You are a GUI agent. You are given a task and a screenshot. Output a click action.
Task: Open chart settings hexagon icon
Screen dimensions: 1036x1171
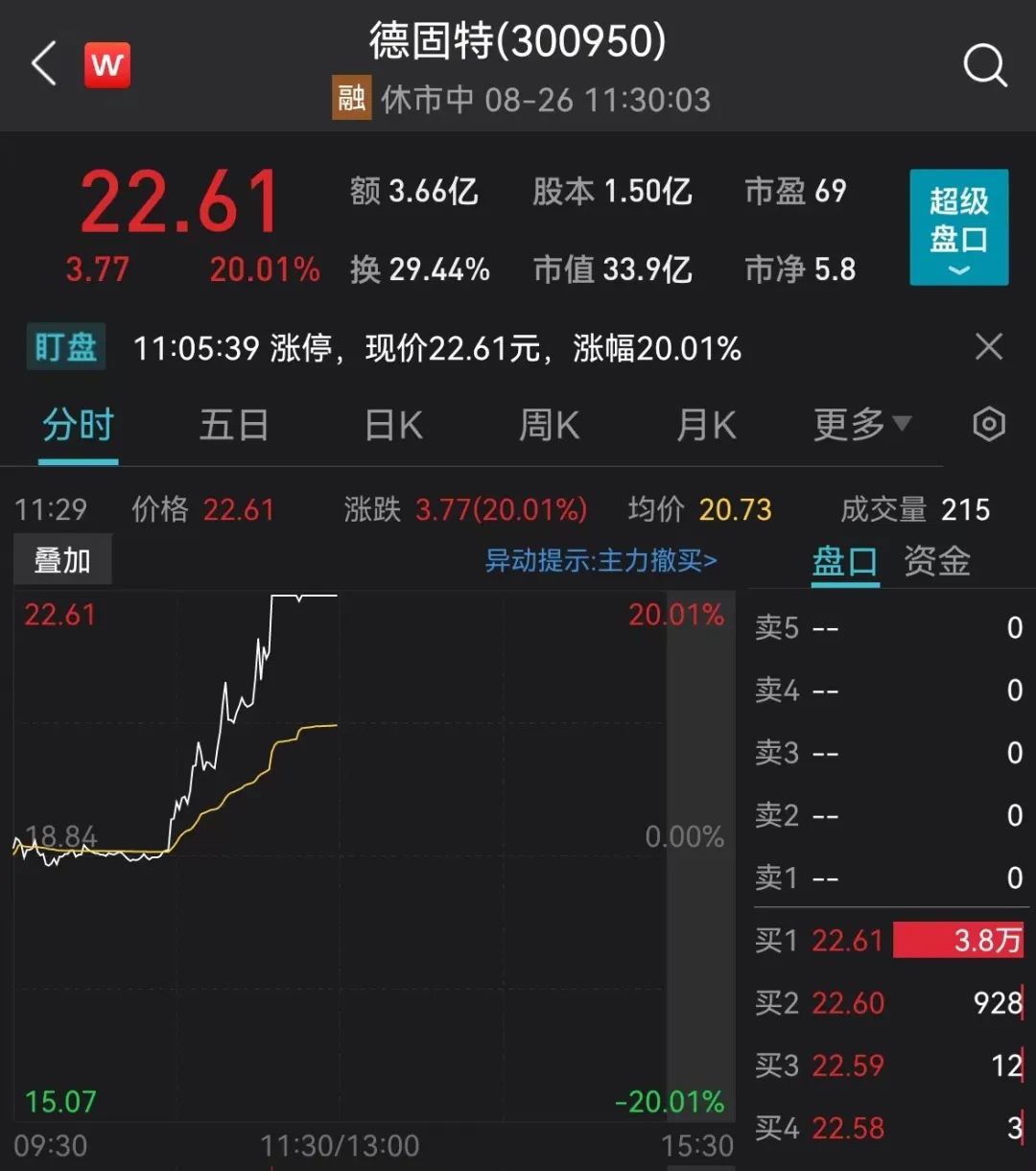988,424
